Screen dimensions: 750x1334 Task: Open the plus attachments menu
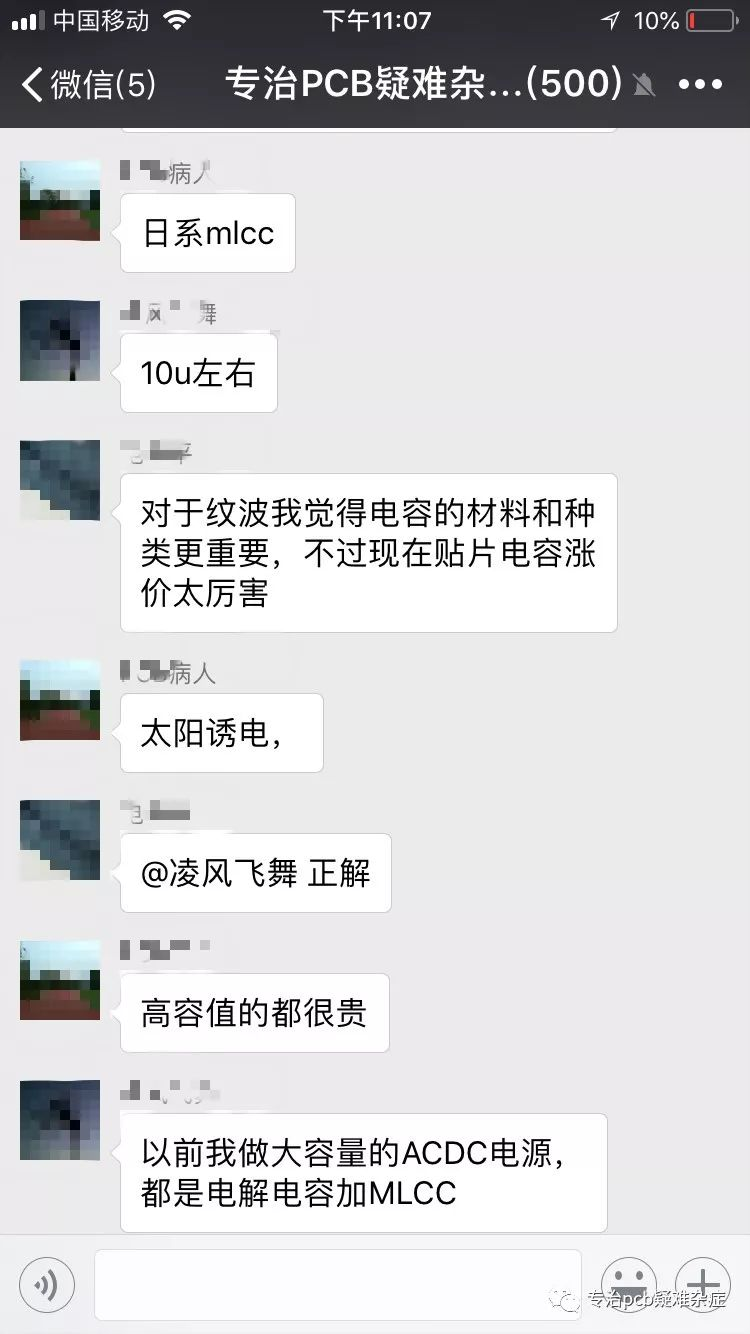click(703, 1284)
